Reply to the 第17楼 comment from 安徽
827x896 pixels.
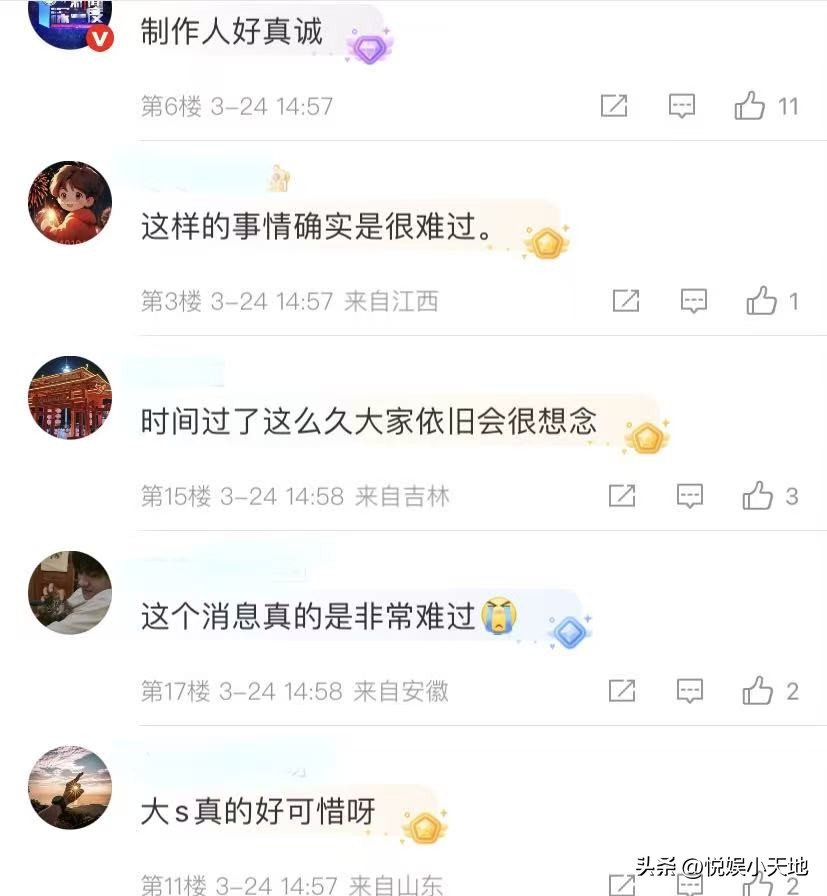(x=690, y=691)
